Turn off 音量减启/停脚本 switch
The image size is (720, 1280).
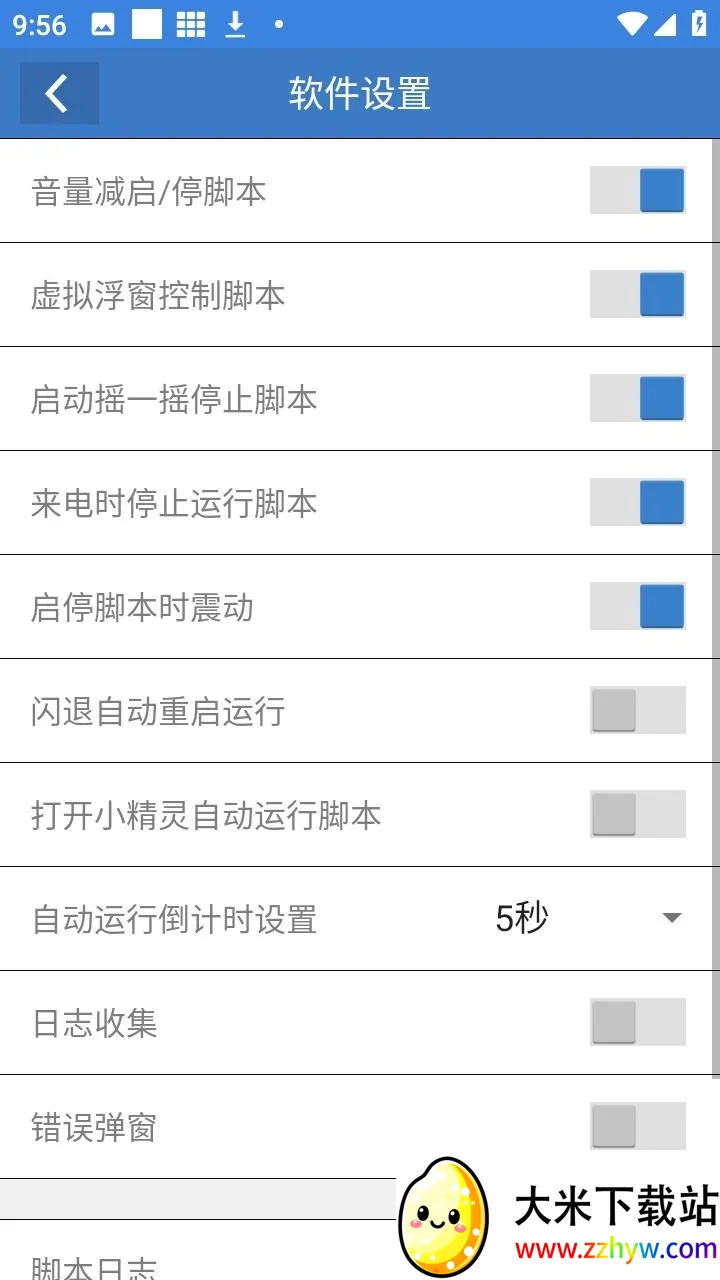637,191
